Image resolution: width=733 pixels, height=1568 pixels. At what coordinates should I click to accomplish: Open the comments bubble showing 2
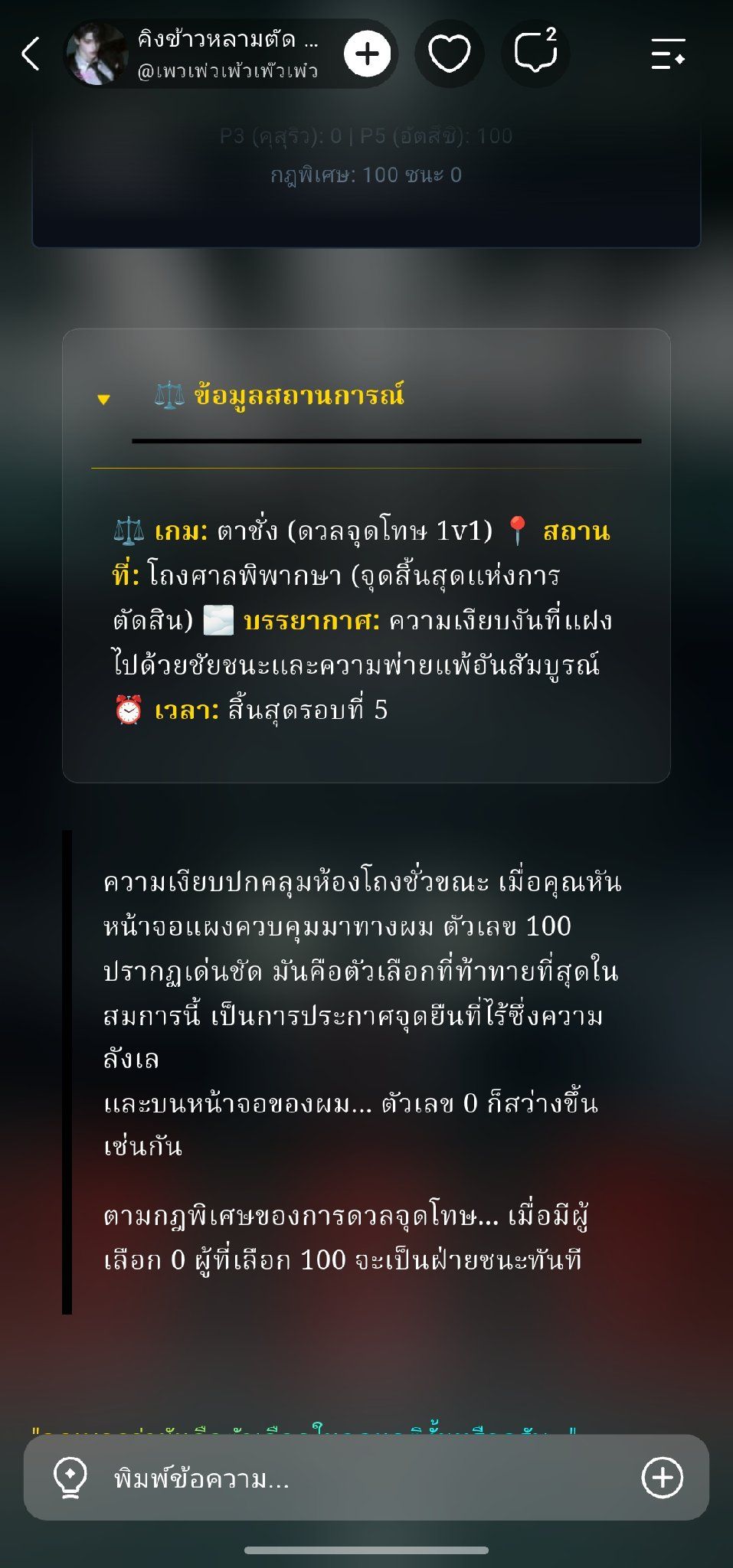pos(535,53)
